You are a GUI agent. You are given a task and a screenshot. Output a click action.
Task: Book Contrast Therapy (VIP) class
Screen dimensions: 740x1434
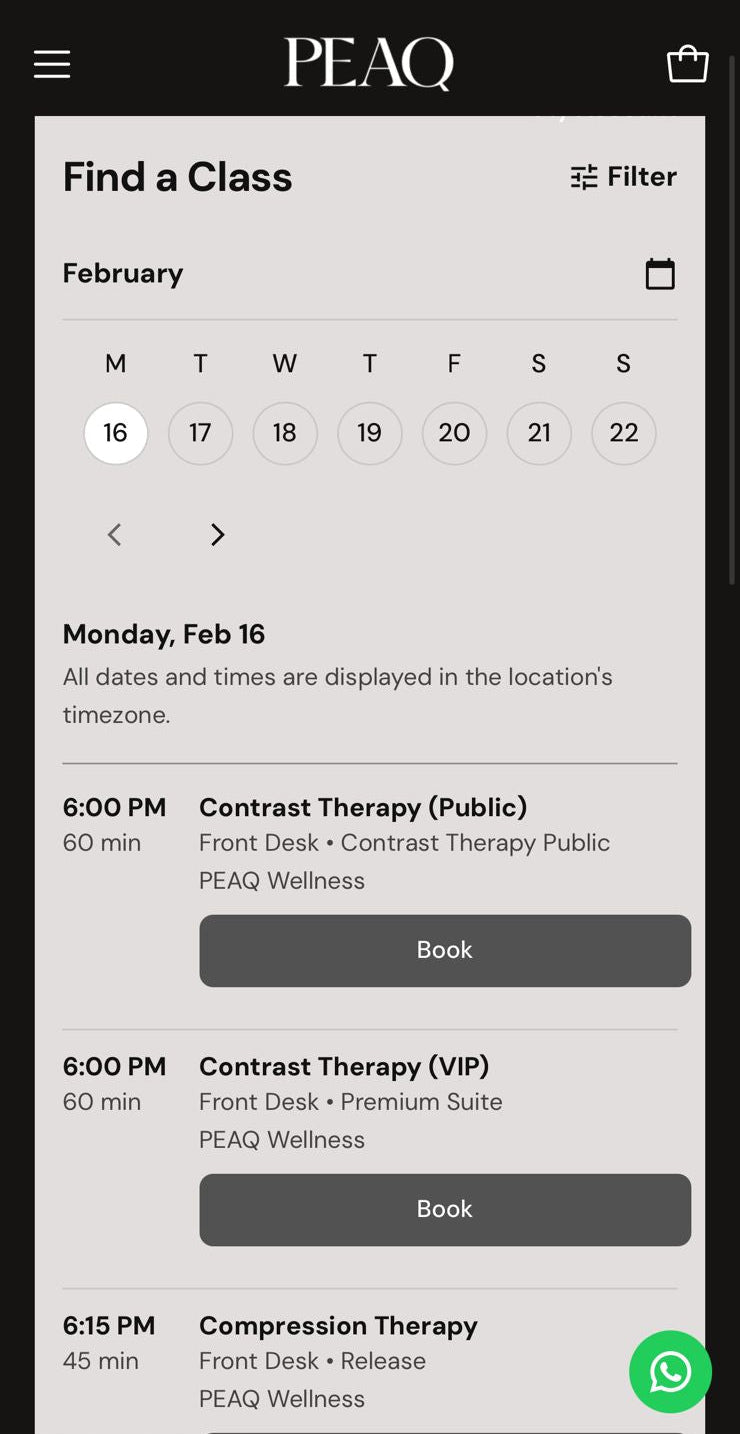[x=445, y=1209]
